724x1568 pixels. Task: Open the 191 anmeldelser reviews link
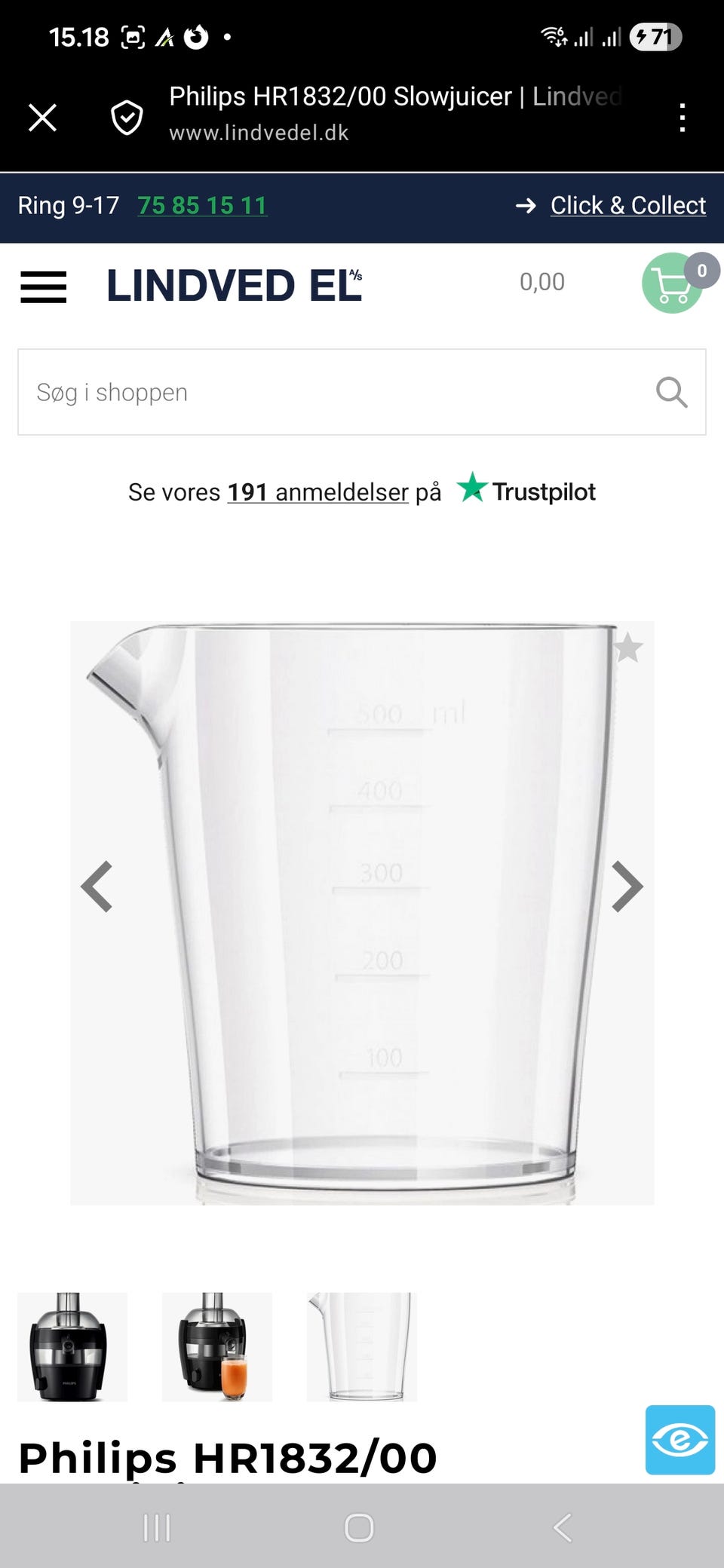(317, 491)
